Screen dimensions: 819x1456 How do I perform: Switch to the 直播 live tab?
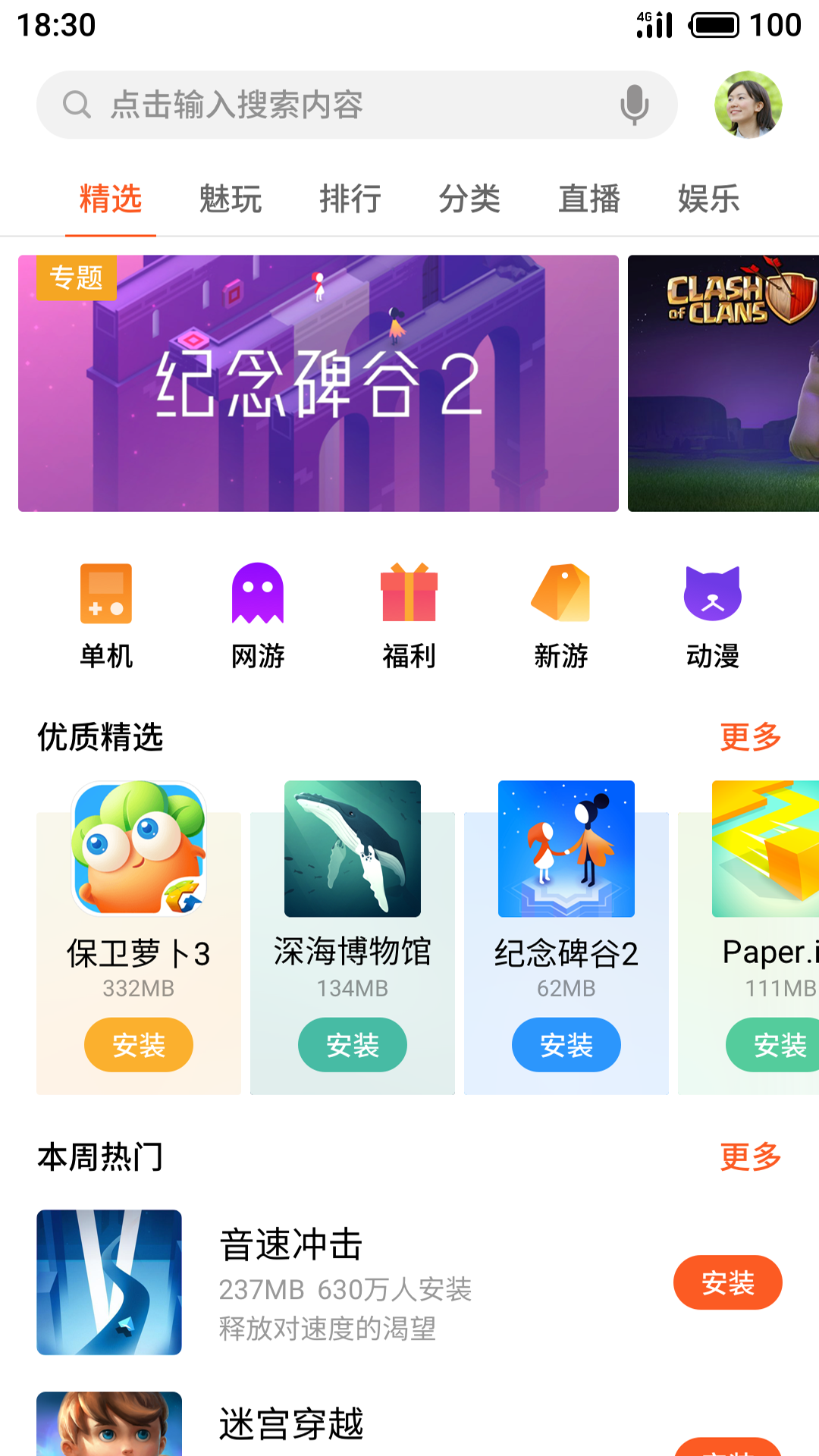pos(589,199)
